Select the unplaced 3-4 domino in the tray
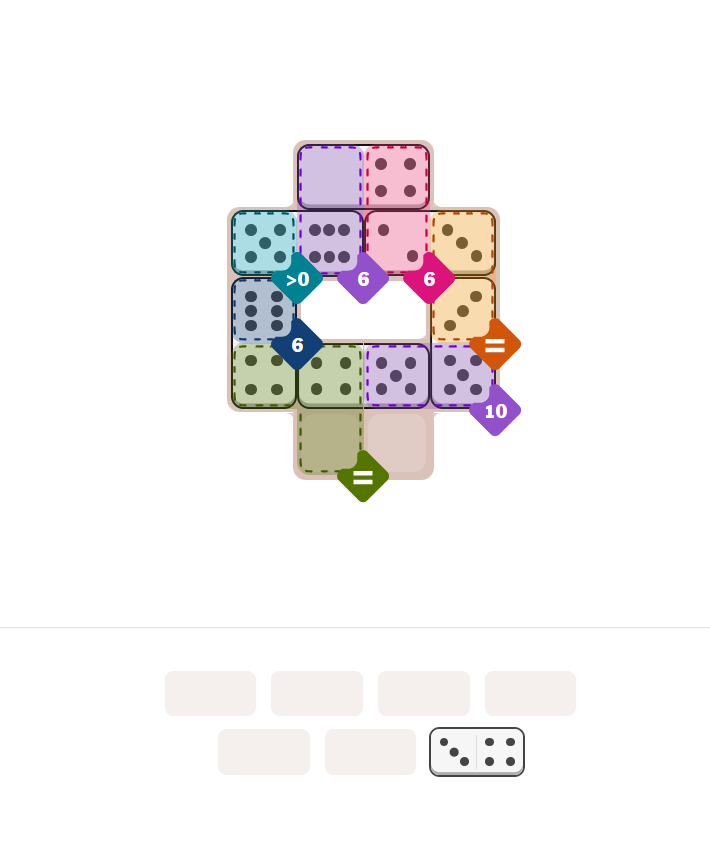 pos(477,752)
